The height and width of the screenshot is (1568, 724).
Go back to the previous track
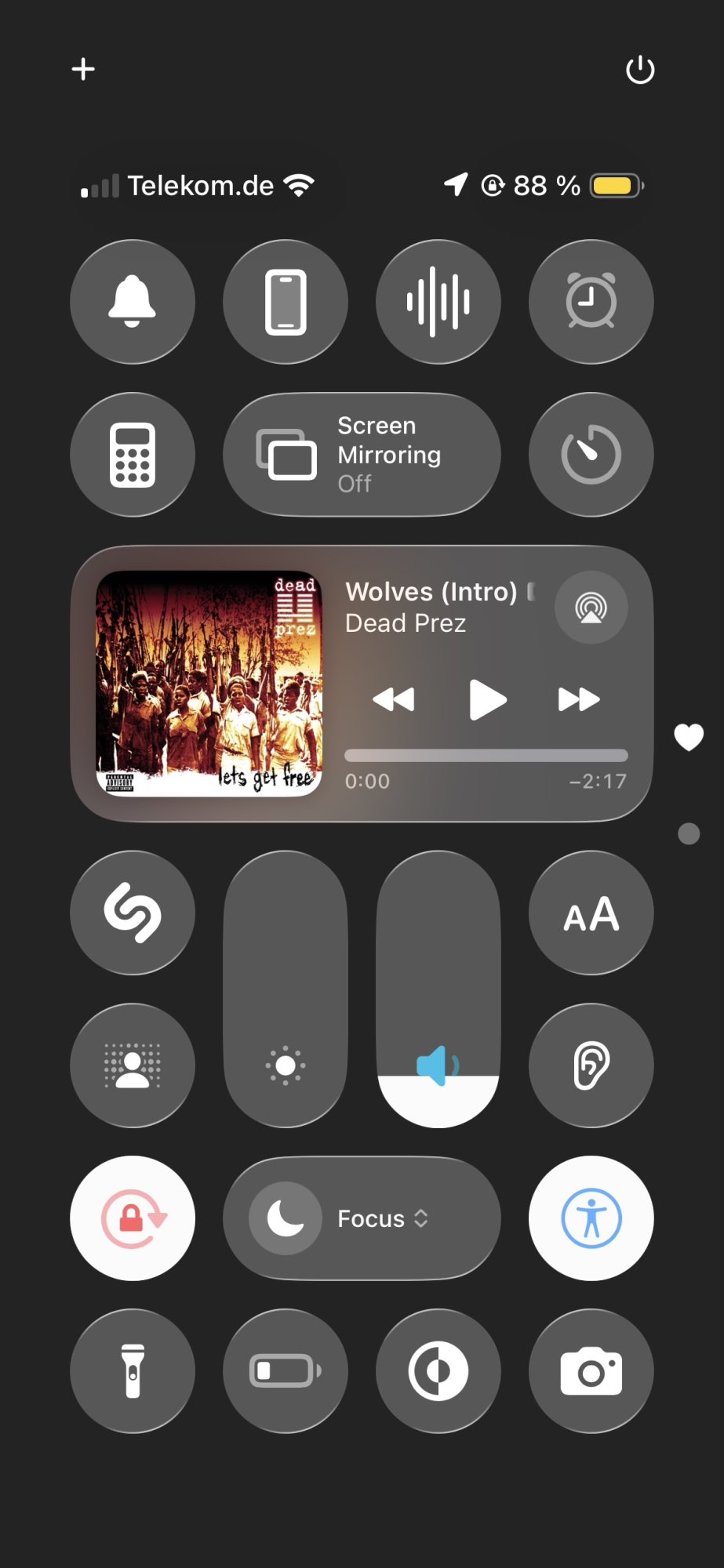pos(394,699)
